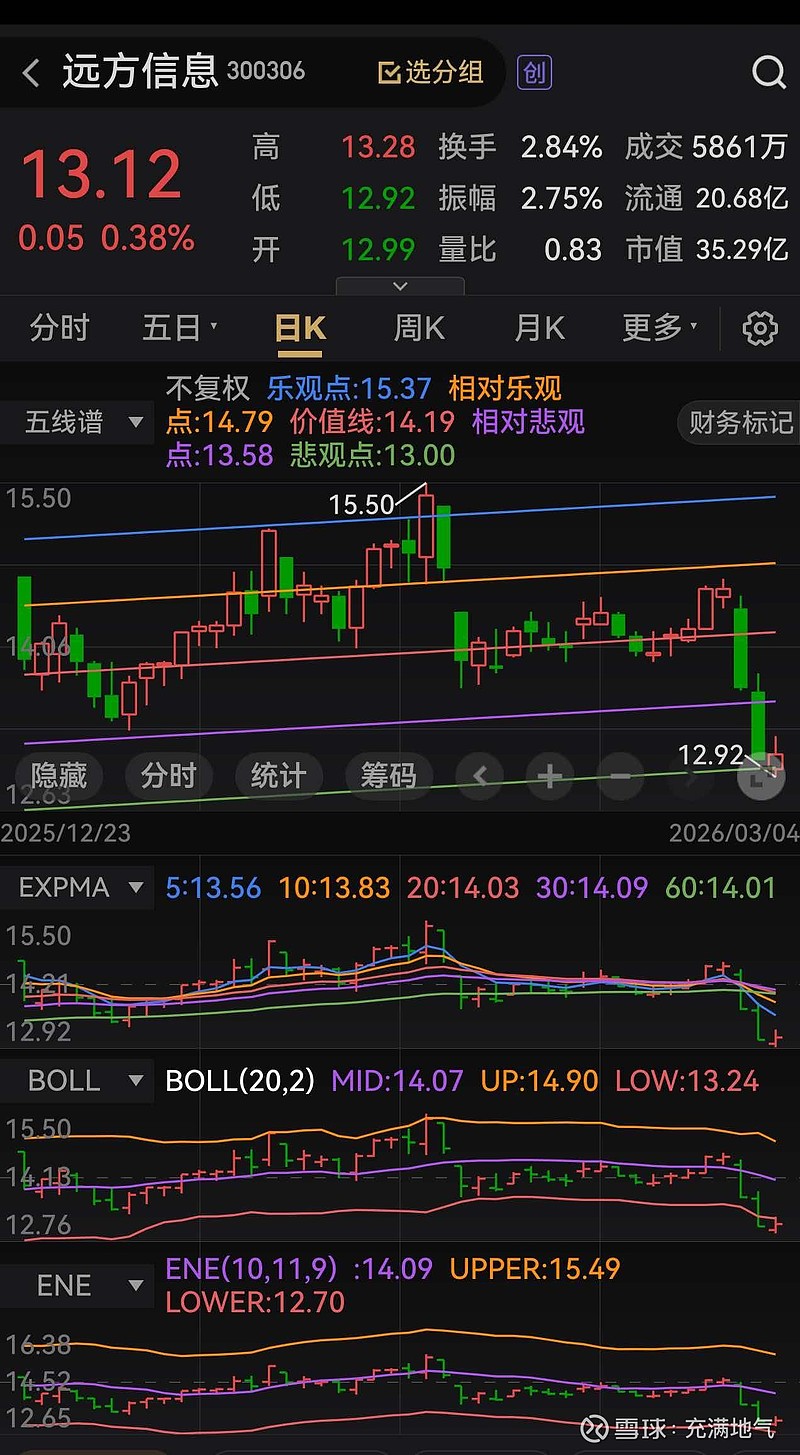Tap 隐藏 to hide chart tools
800x1455 pixels.
coord(59,776)
